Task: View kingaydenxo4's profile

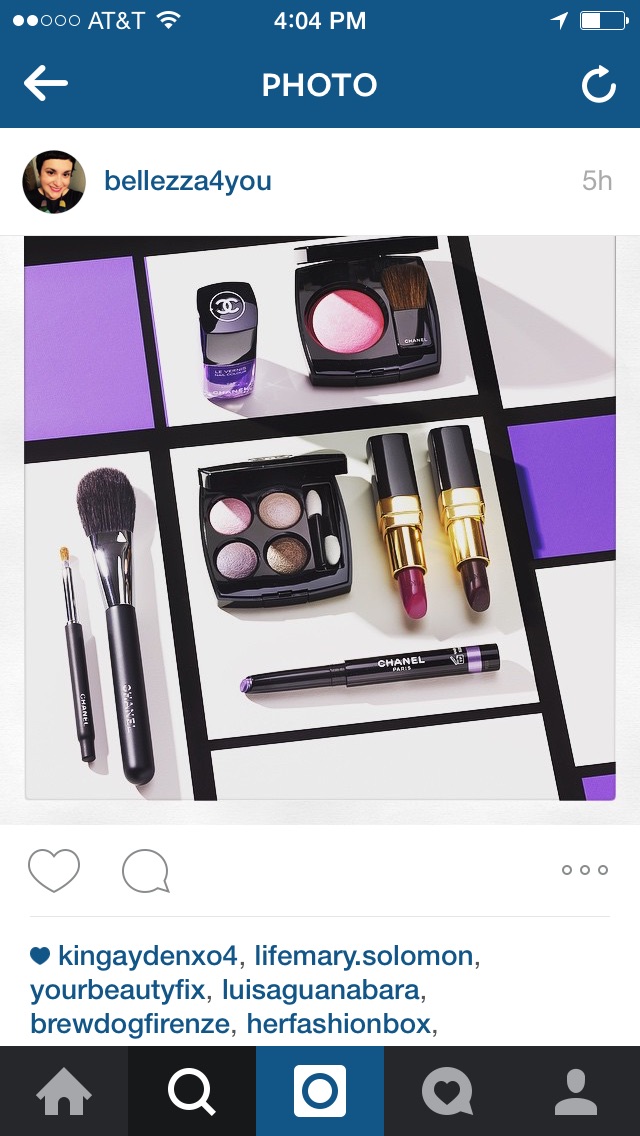Action: (x=148, y=956)
